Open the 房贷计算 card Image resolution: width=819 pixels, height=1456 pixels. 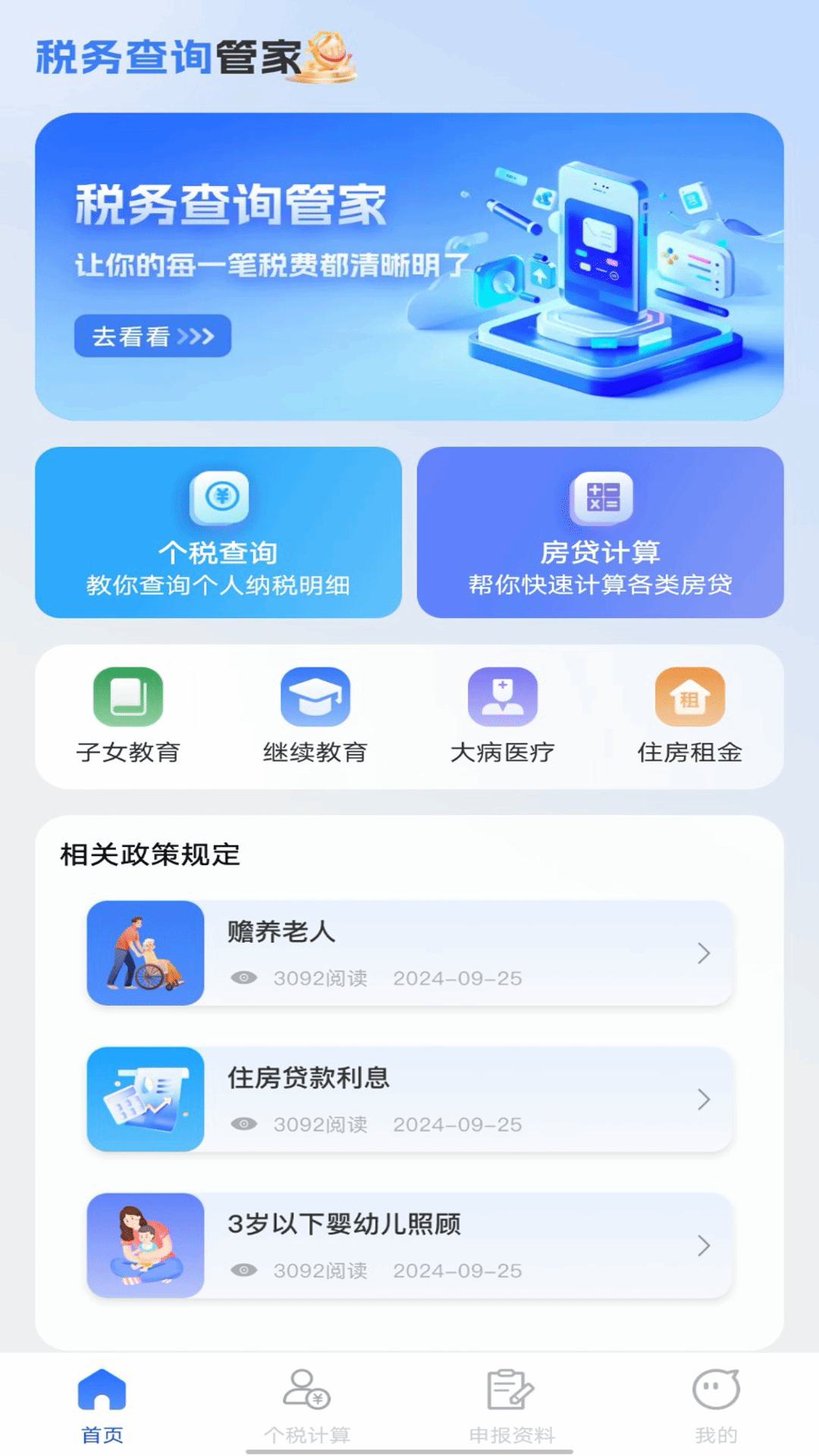pyautogui.click(x=601, y=532)
